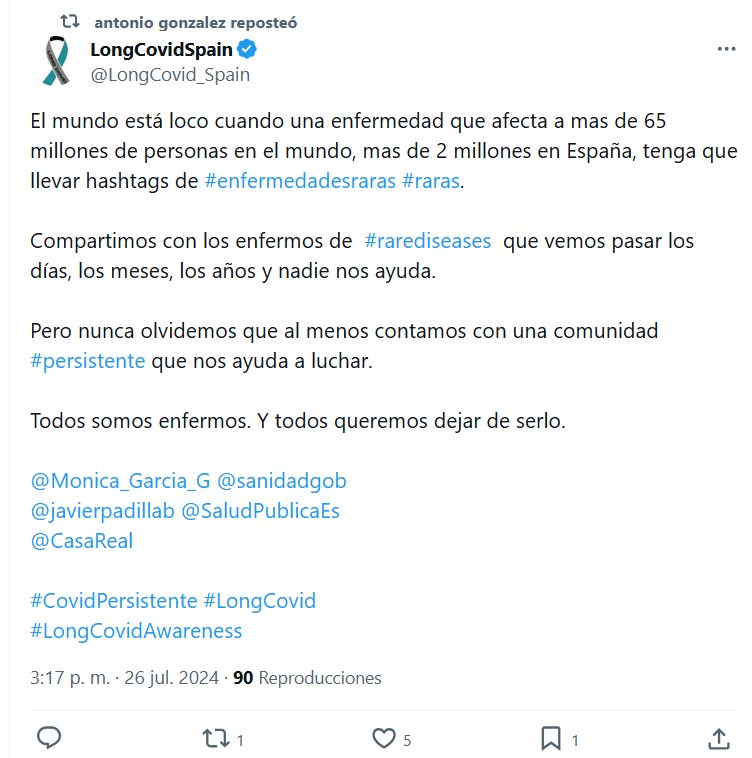Image resolution: width=752 pixels, height=758 pixels.
Task: Reply to the LongCovidSpain post
Action: point(50,738)
